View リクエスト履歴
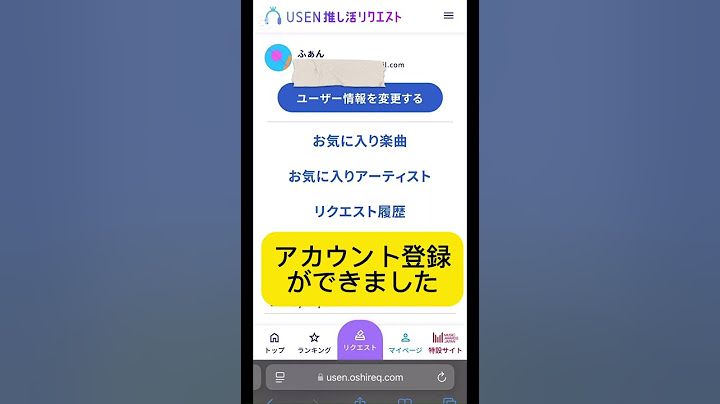The image size is (720, 404). [x=360, y=211]
